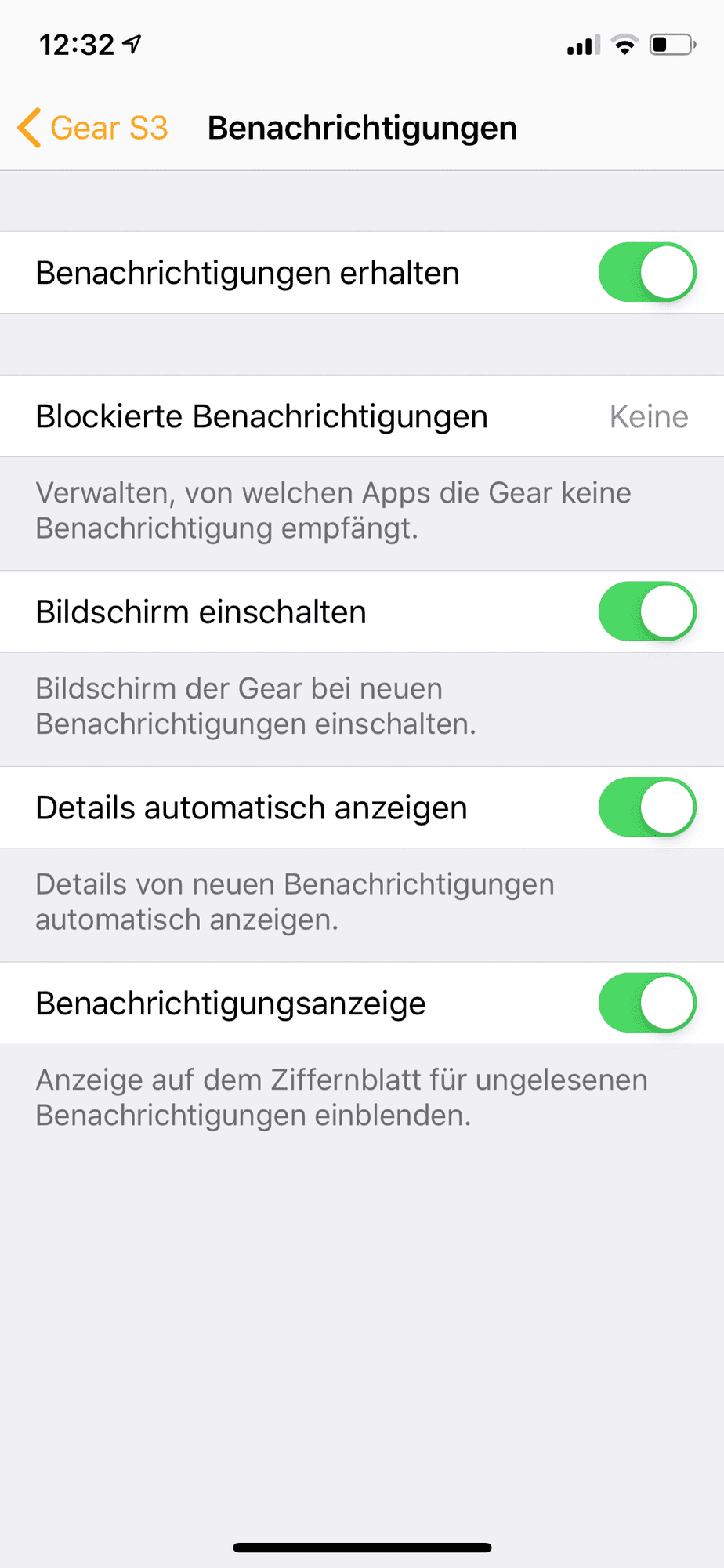Screen dimensions: 724x1568
Task: Toggle Details automatisch anzeigen off
Action: point(646,808)
